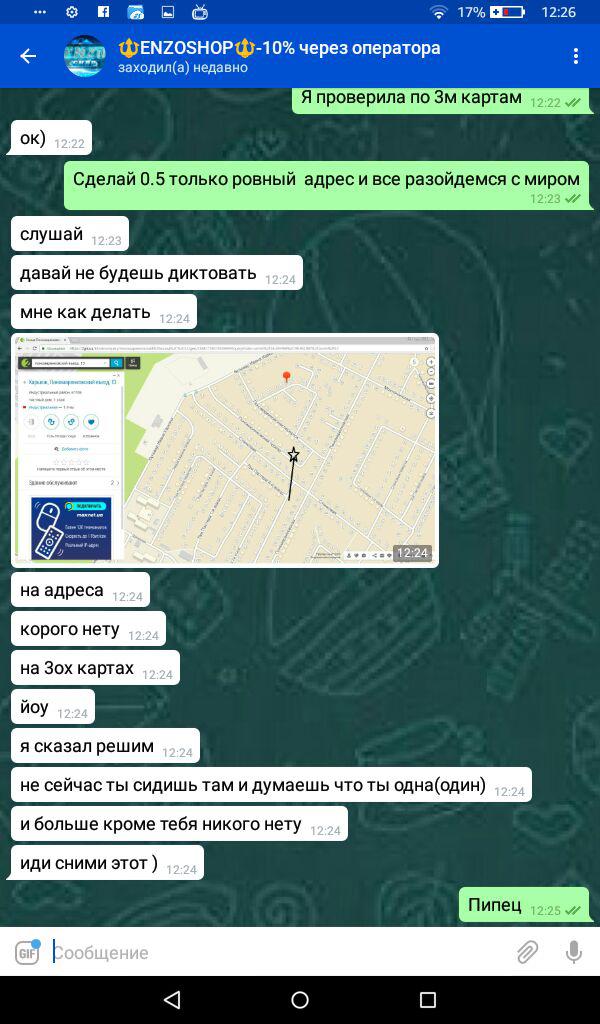The image size is (600, 1024).
Task: Tap the system home button
Action: point(300,1000)
